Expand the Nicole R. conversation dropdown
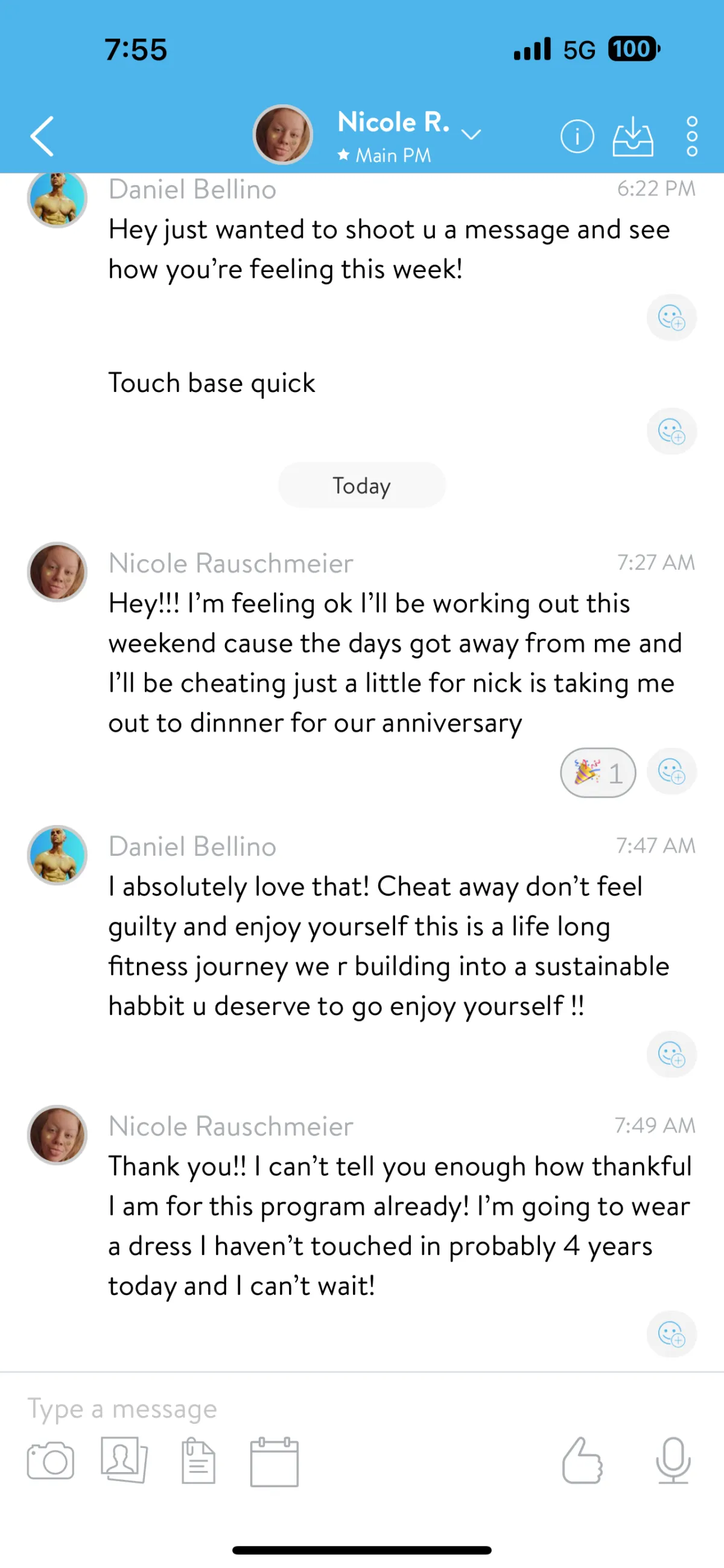The height and width of the screenshot is (1568, 724). 471,134
